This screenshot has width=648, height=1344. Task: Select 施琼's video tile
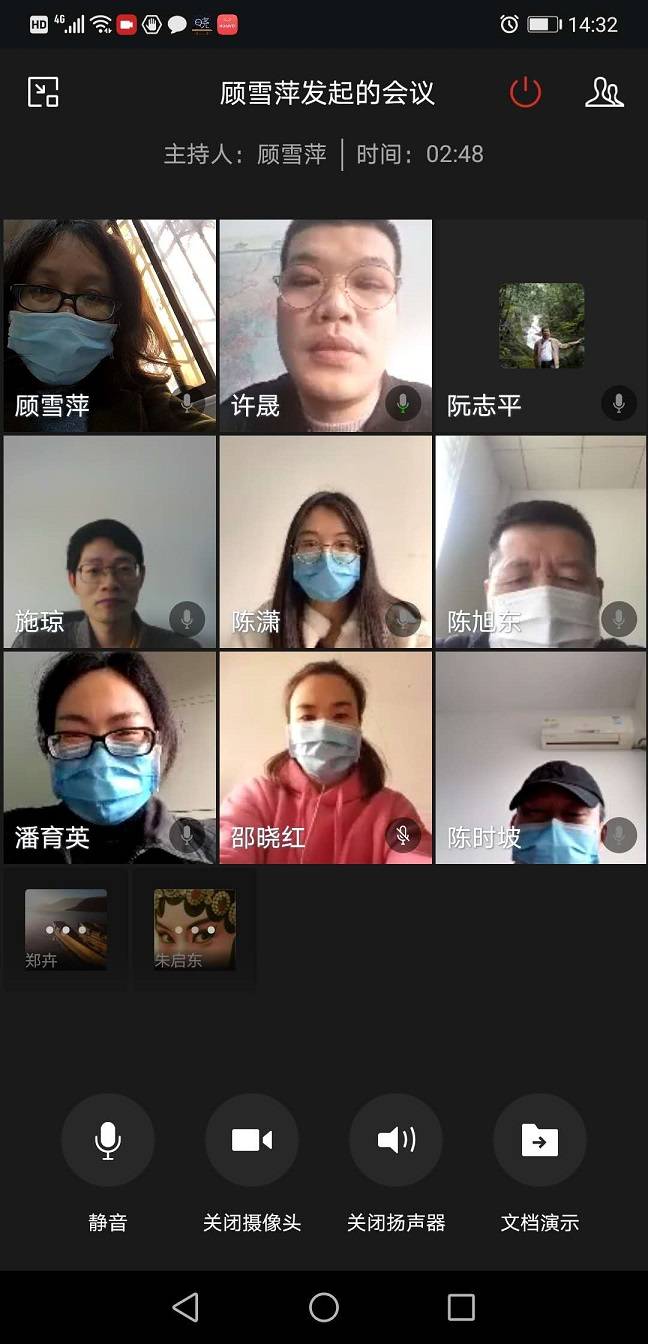(x=109, y=541)
